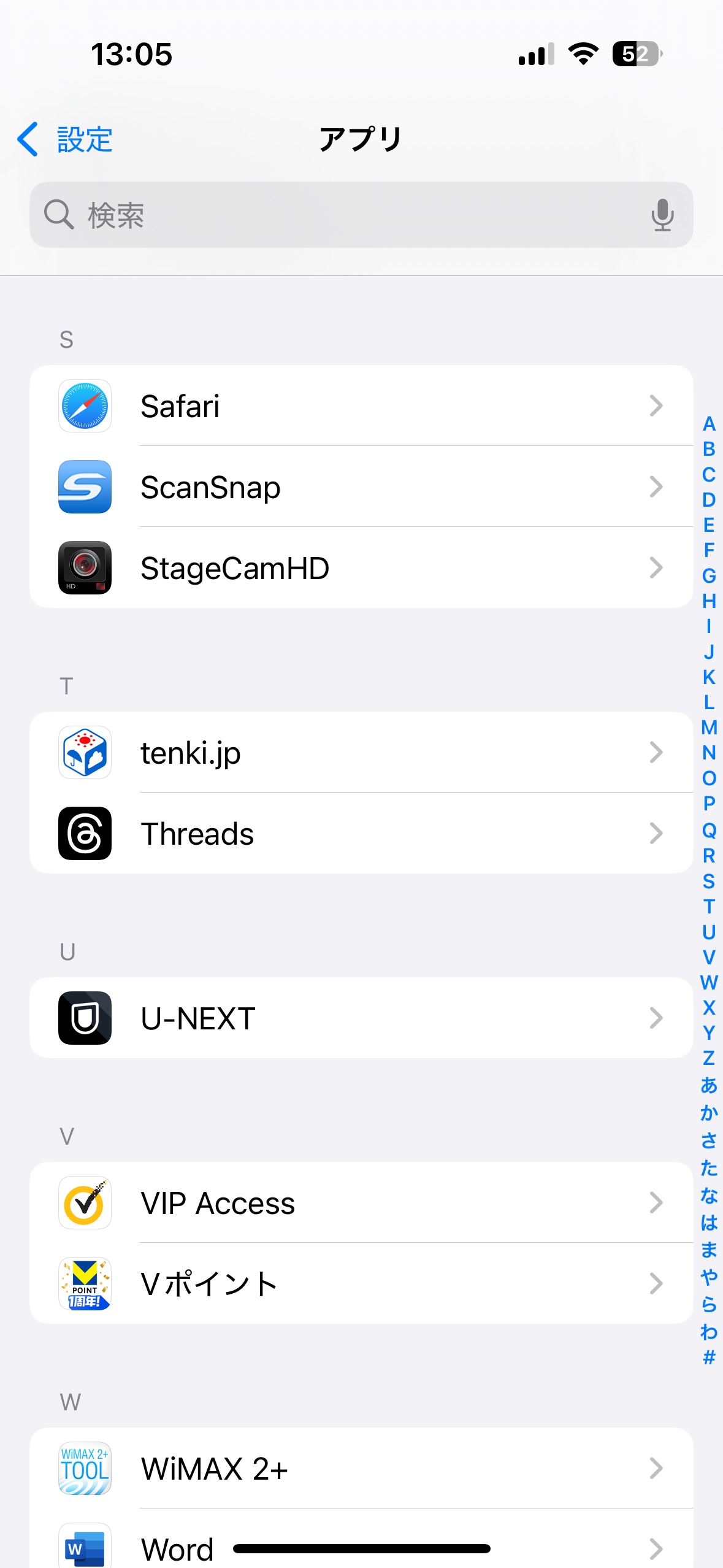The height and width of the screenshot is (1568, 723).
Task: Jump to letter M in index
Action: [709, 728]
